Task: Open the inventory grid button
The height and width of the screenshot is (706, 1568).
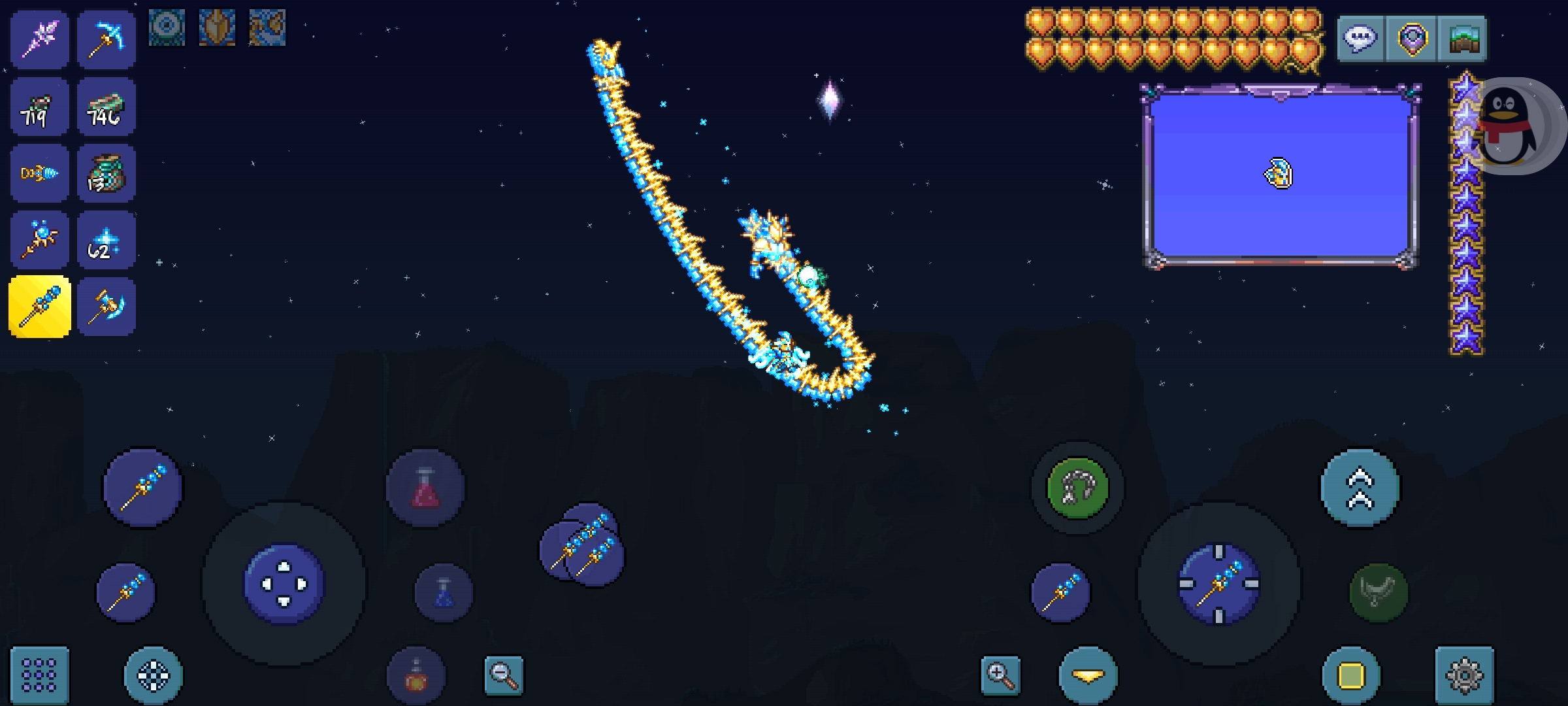Action: [39, 675]
